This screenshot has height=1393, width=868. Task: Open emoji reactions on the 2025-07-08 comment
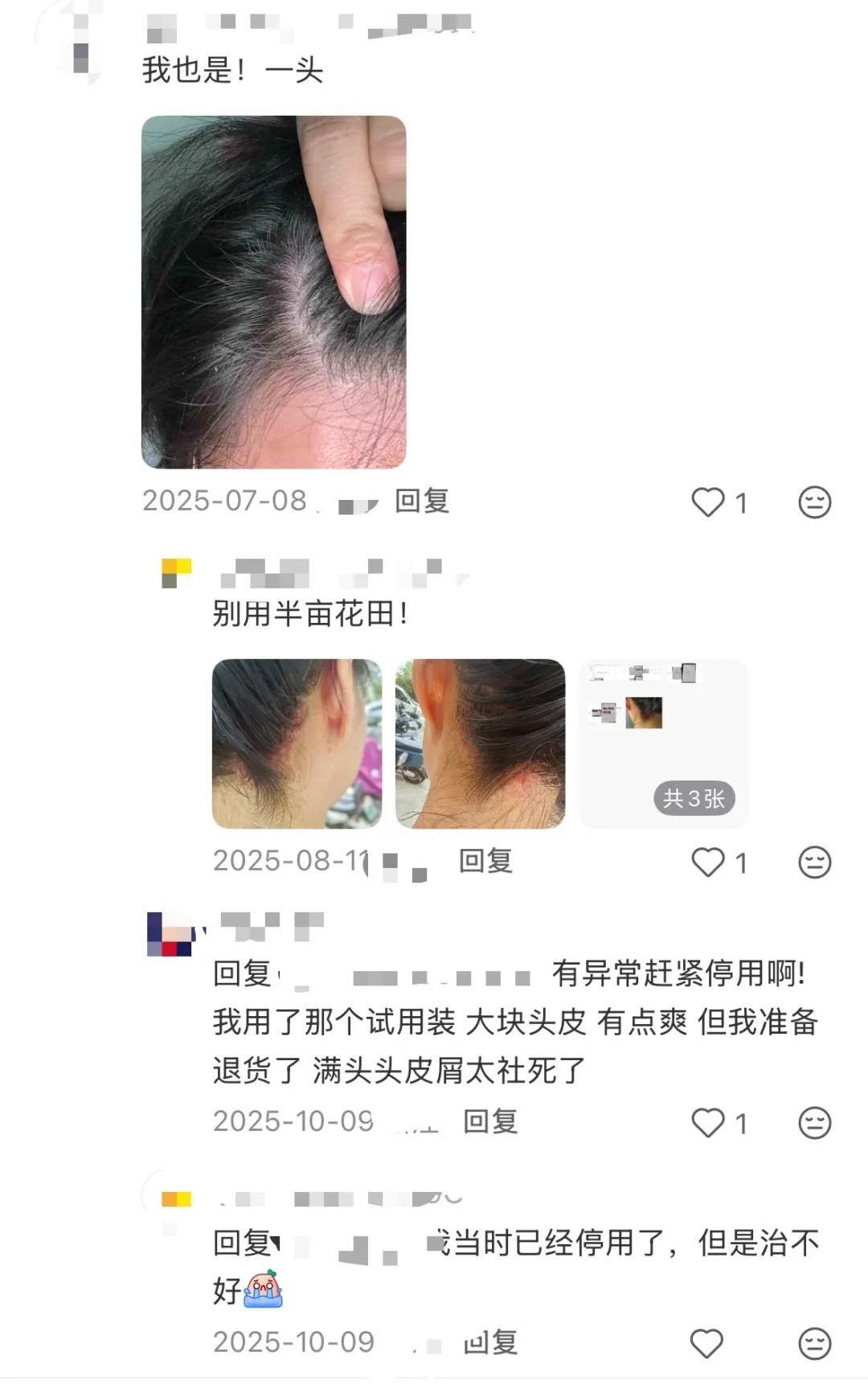[814, 502]
